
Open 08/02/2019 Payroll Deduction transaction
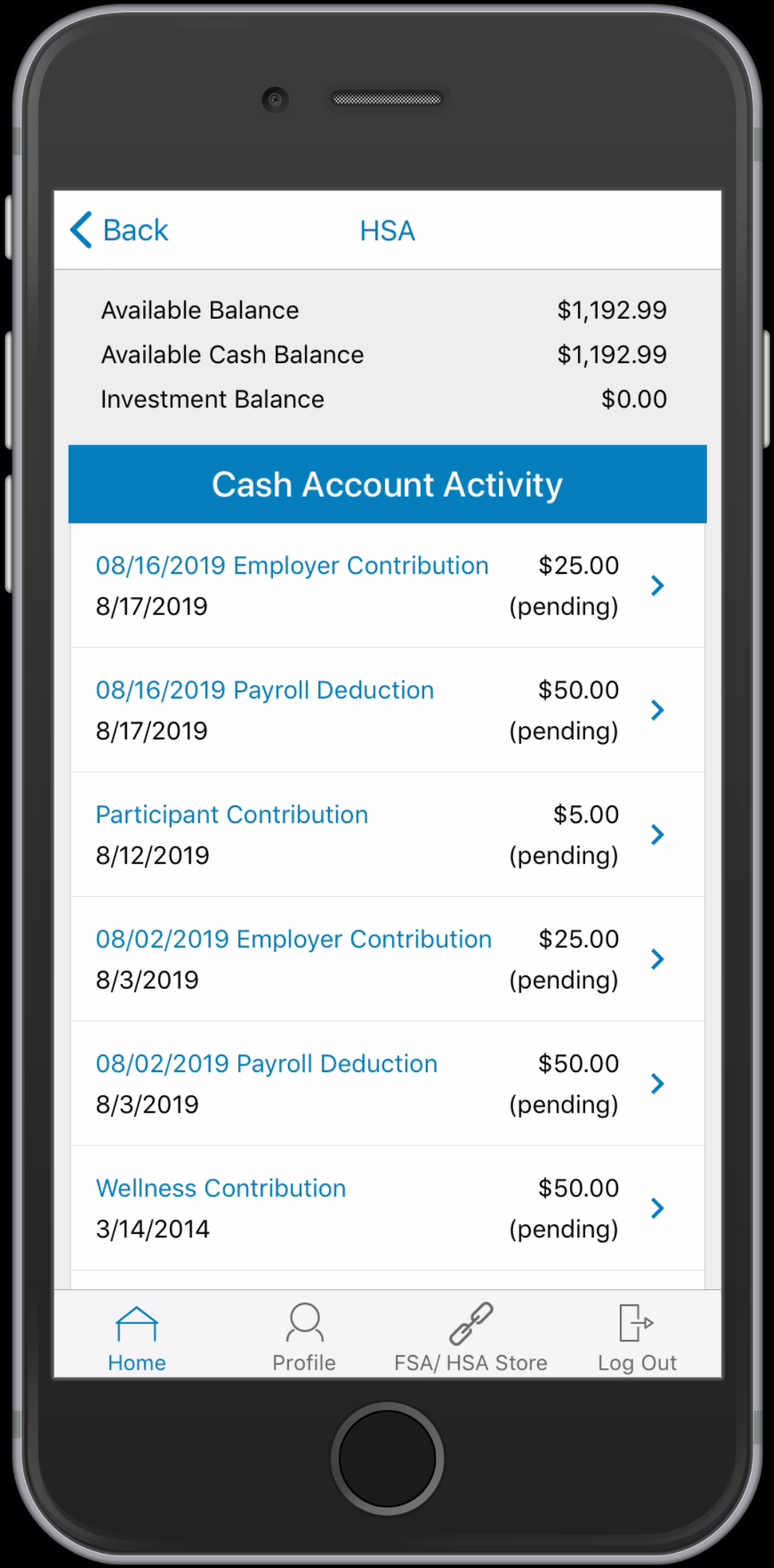(x=387, y=1084)
